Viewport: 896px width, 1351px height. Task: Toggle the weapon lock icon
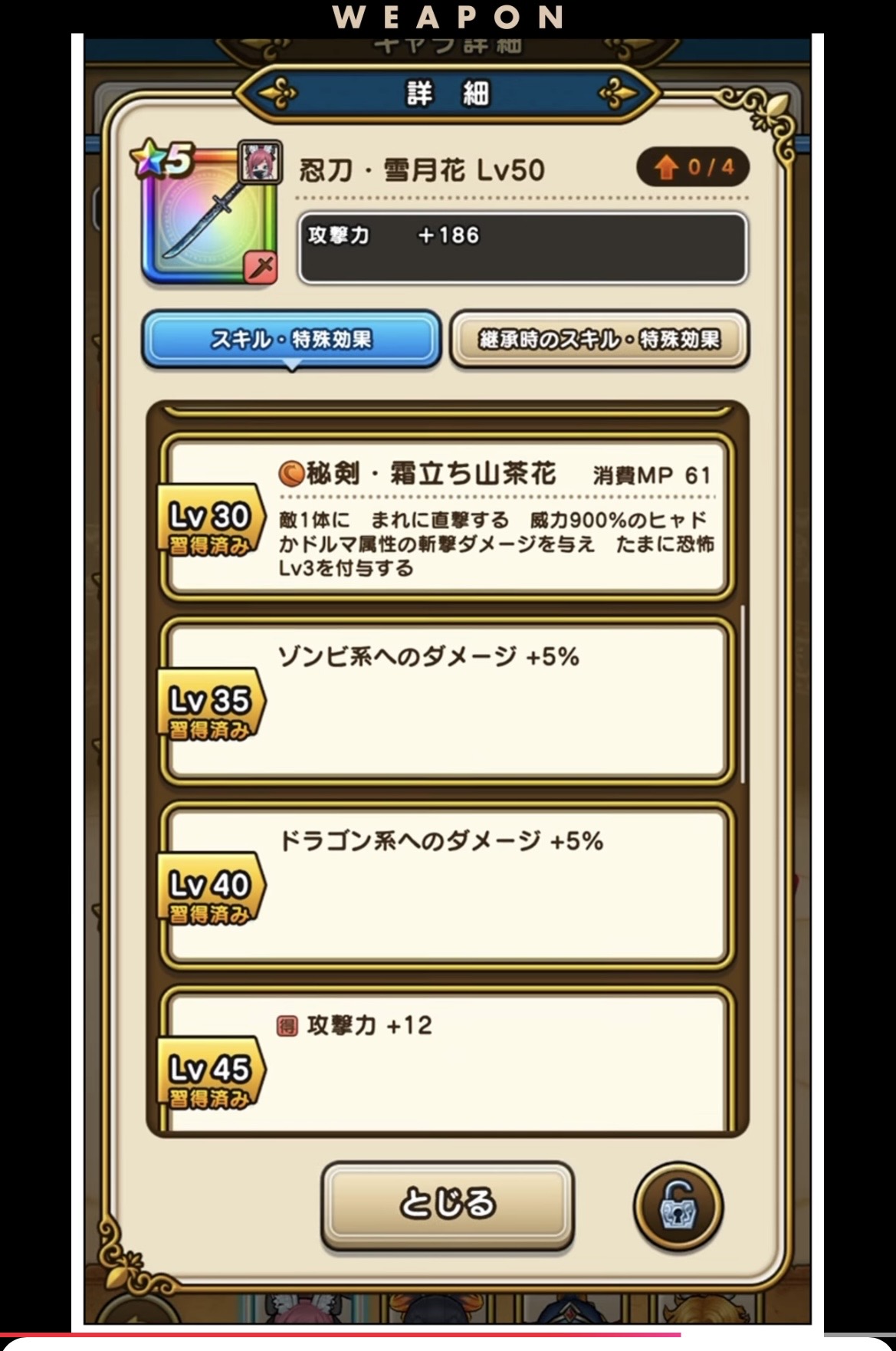pyautogui.click(x=678, y=1206)
